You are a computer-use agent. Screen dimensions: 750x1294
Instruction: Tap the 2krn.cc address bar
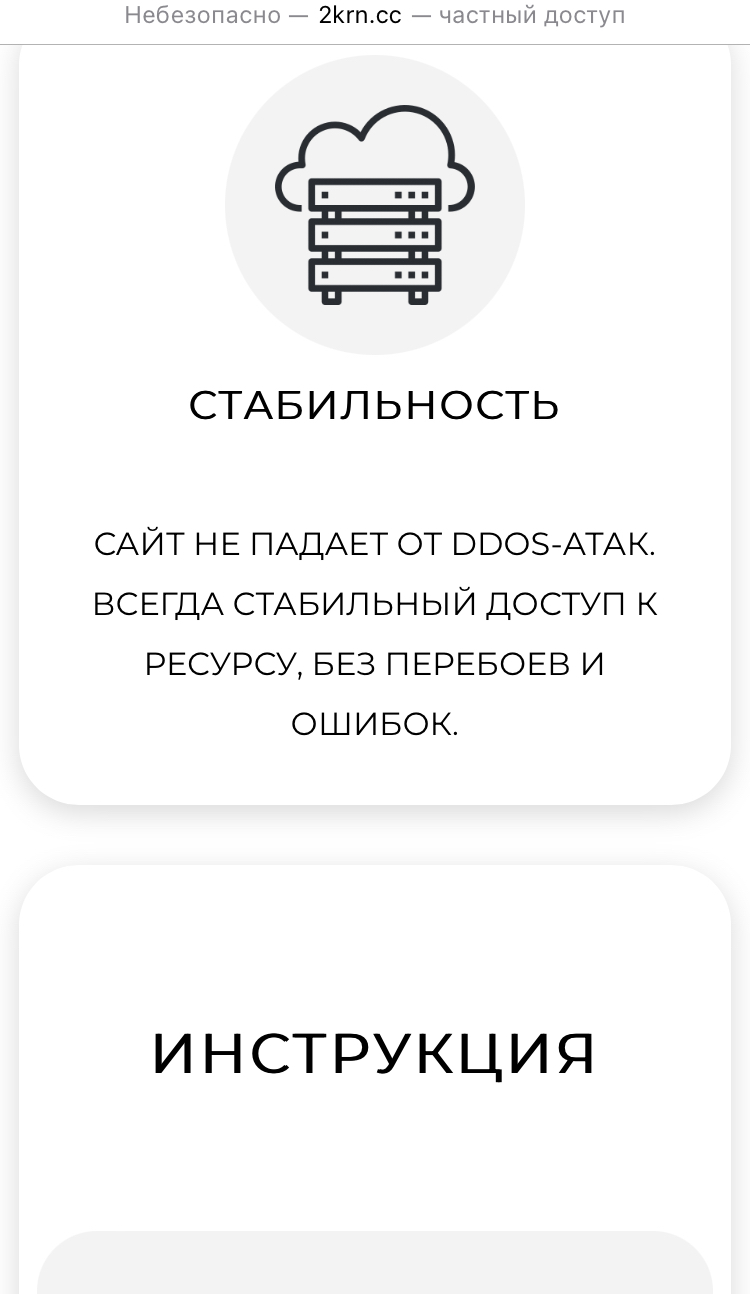375,17
